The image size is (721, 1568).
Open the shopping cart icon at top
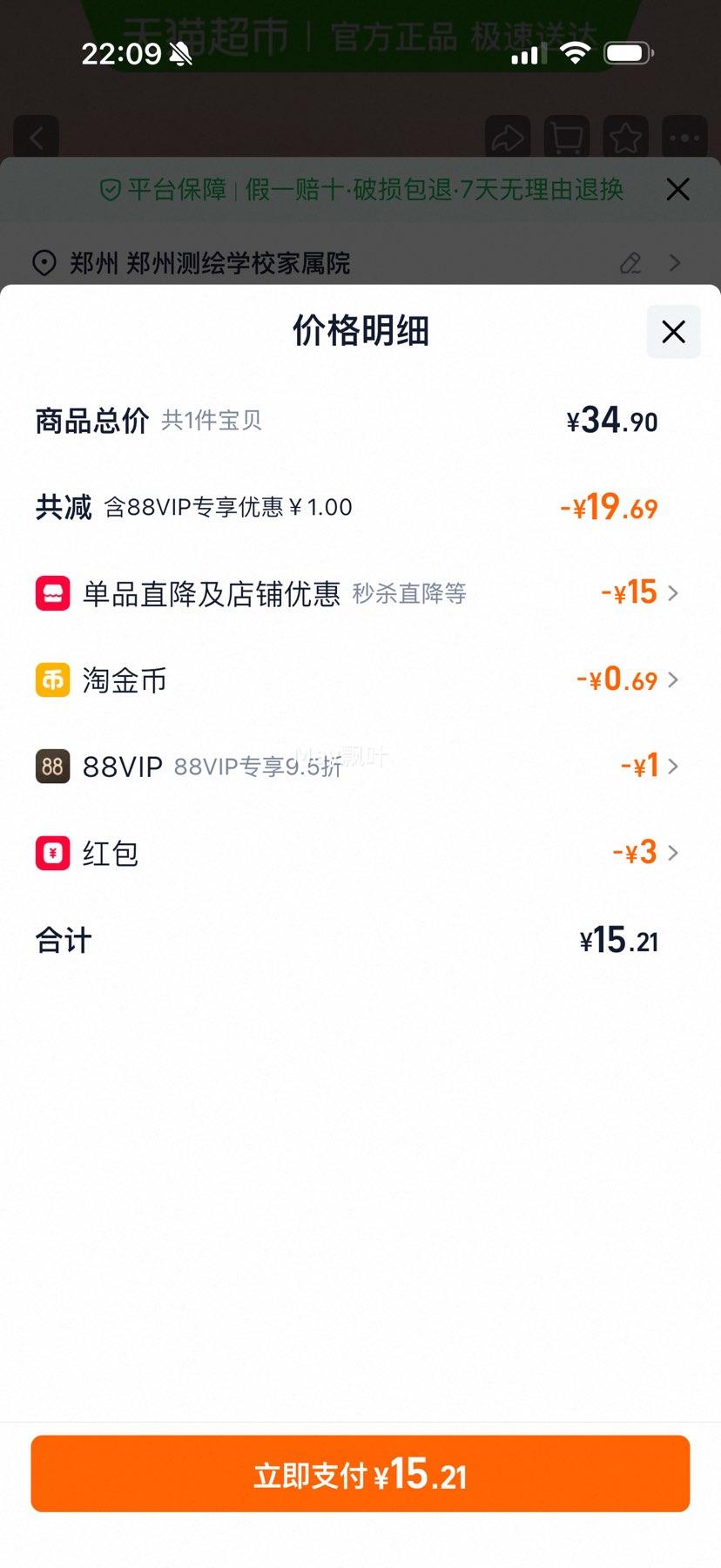(566, 138)
